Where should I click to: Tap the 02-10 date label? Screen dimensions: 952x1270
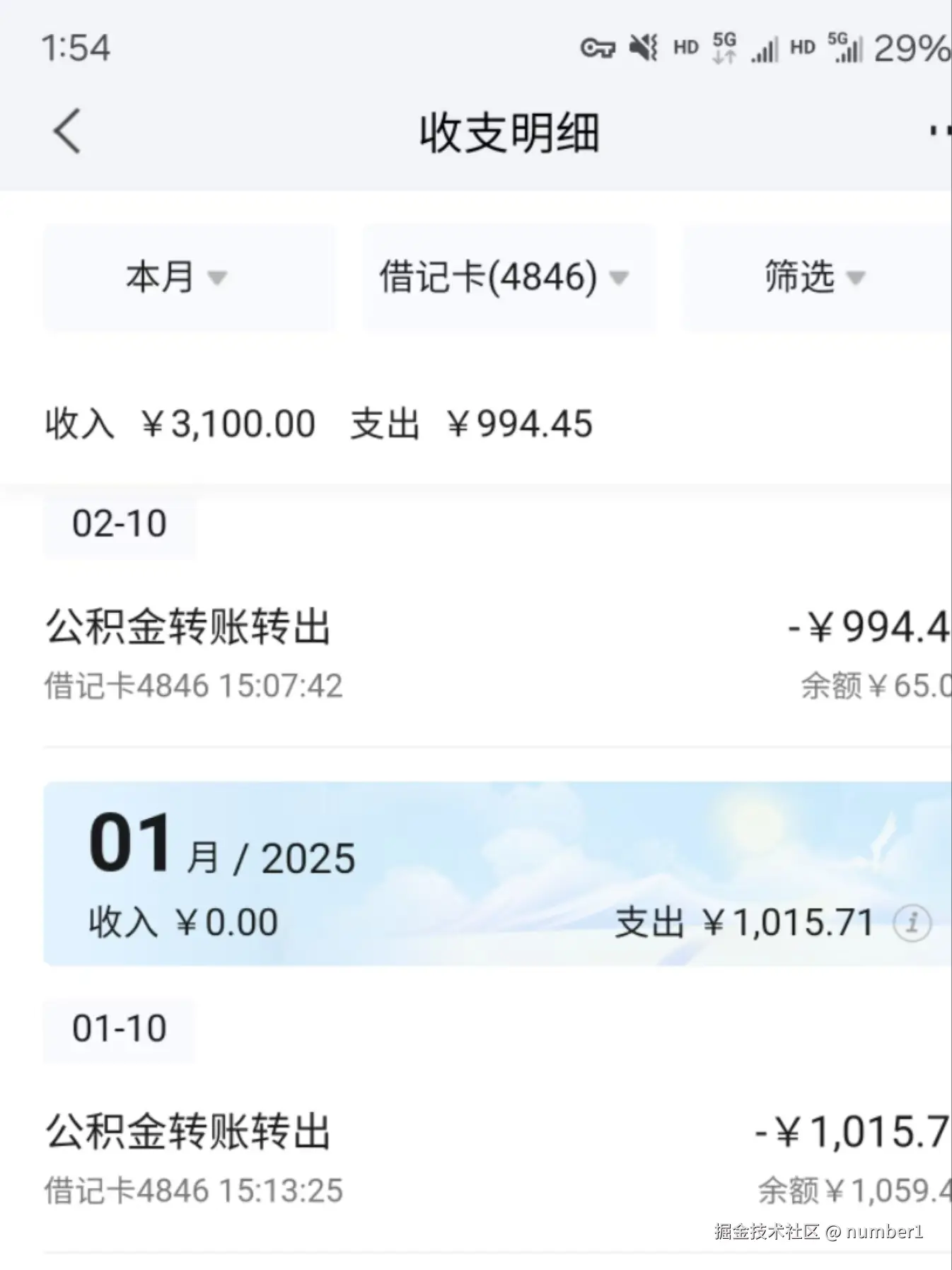click(119, 523)
